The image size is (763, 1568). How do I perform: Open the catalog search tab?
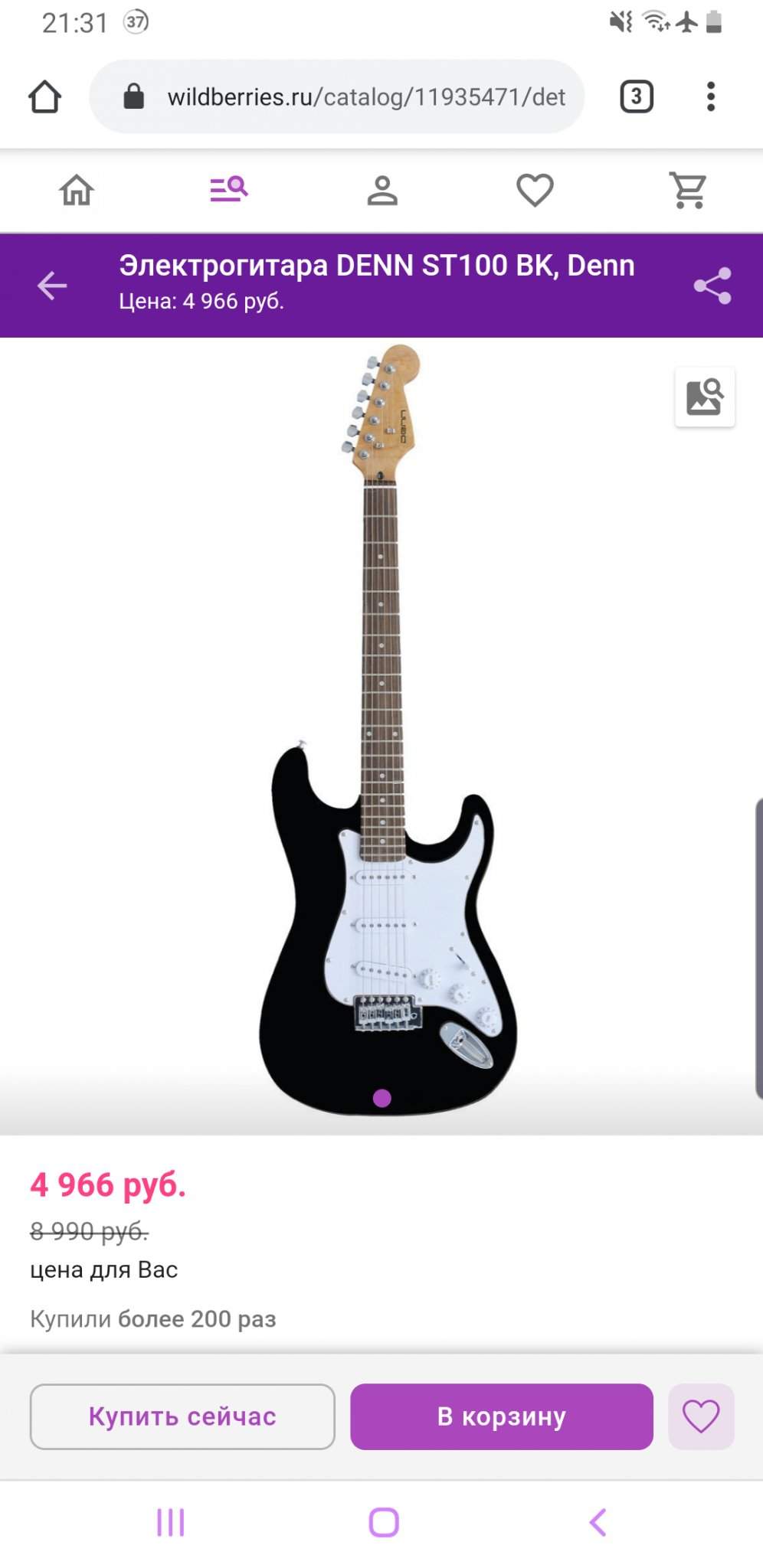[x=229, y=189]
